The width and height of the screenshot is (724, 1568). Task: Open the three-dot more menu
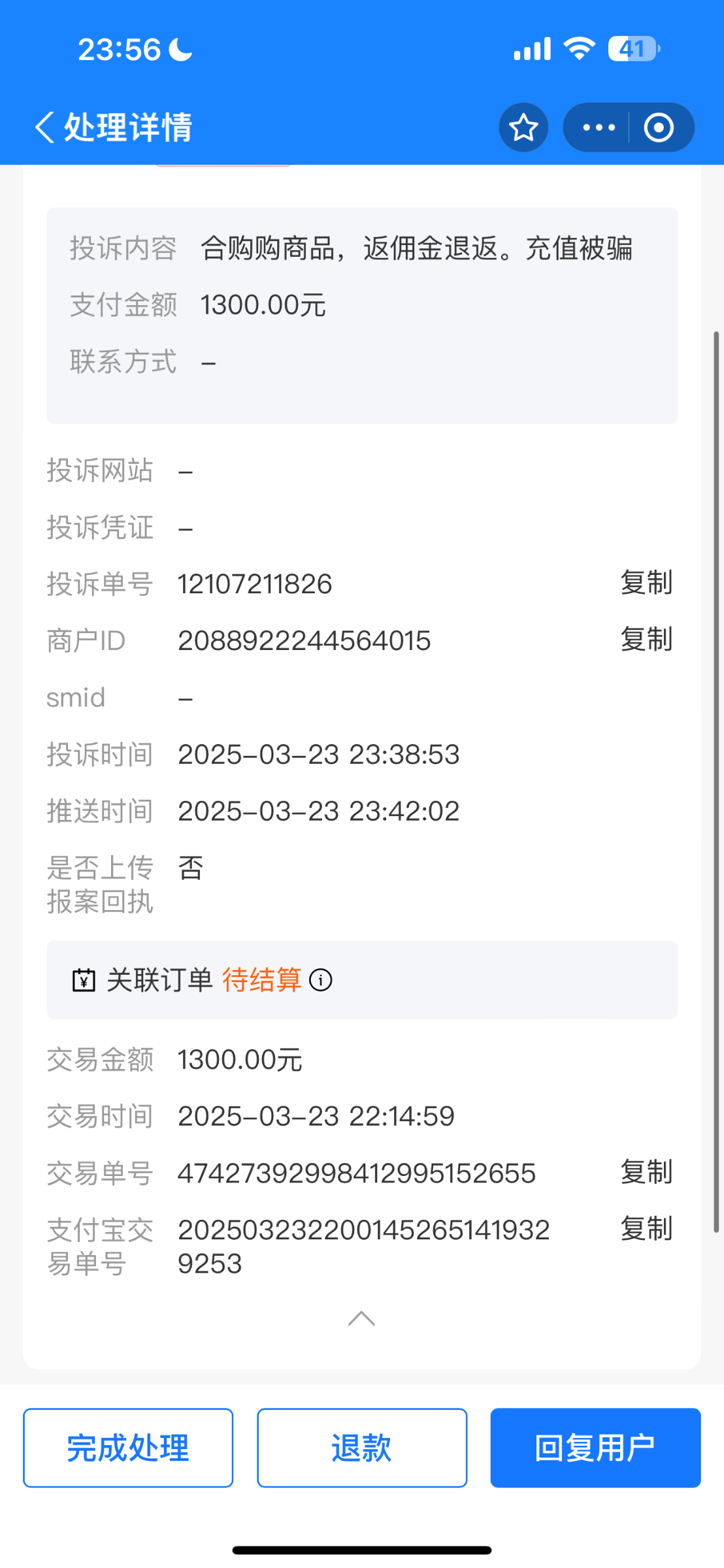coord(599,127)
